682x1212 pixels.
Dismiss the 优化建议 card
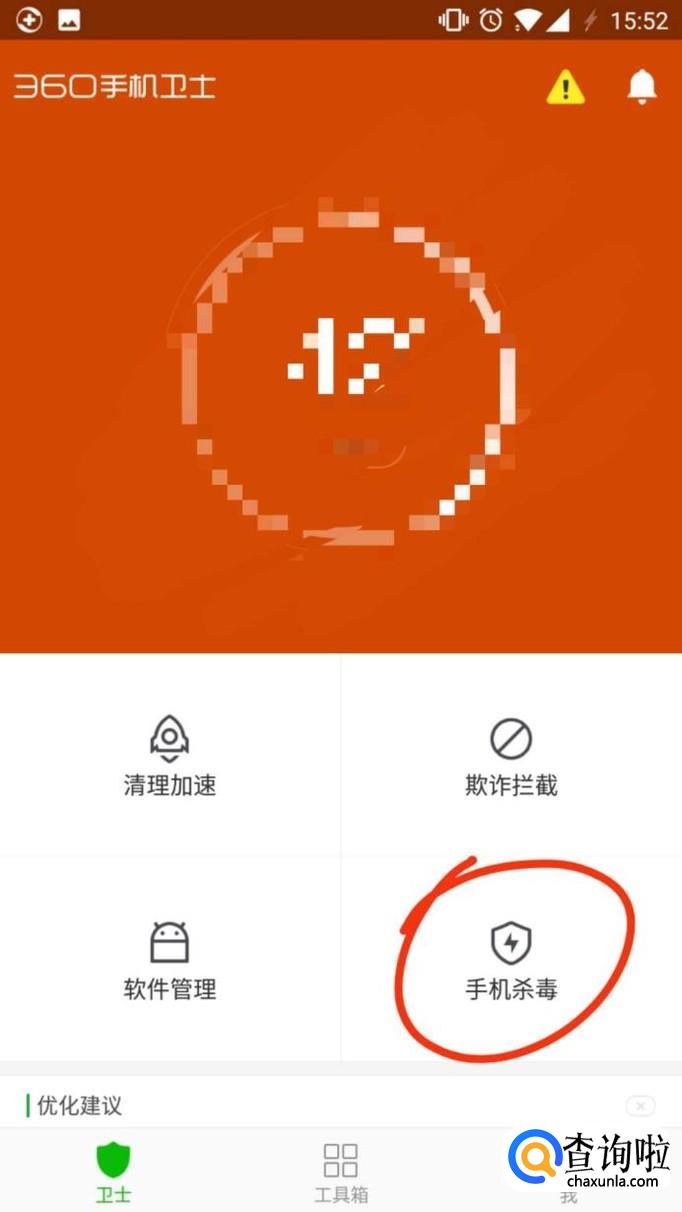640,1106
